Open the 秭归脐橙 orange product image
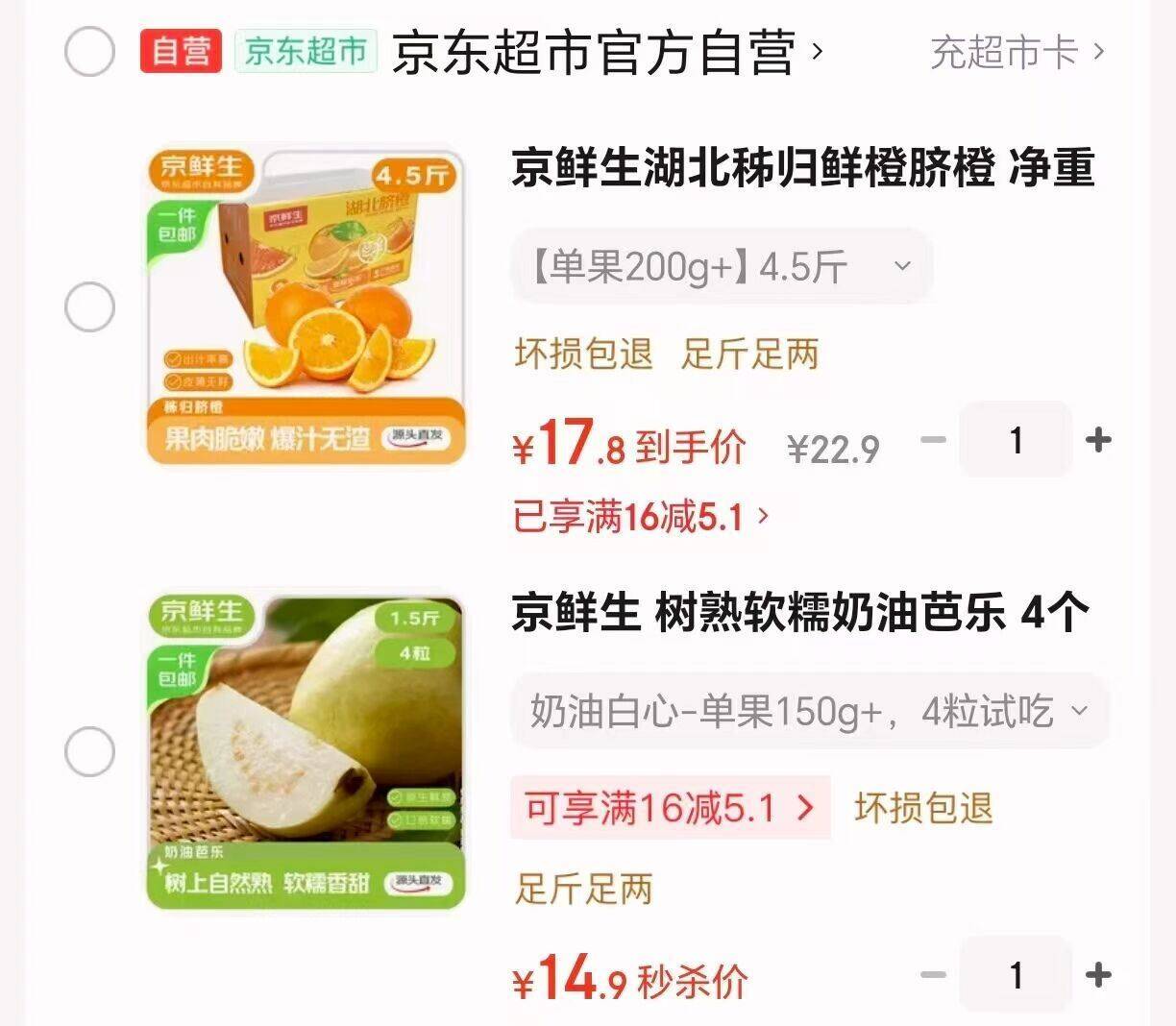Viewport: 1176px width, 1026px height. point(306,307)
